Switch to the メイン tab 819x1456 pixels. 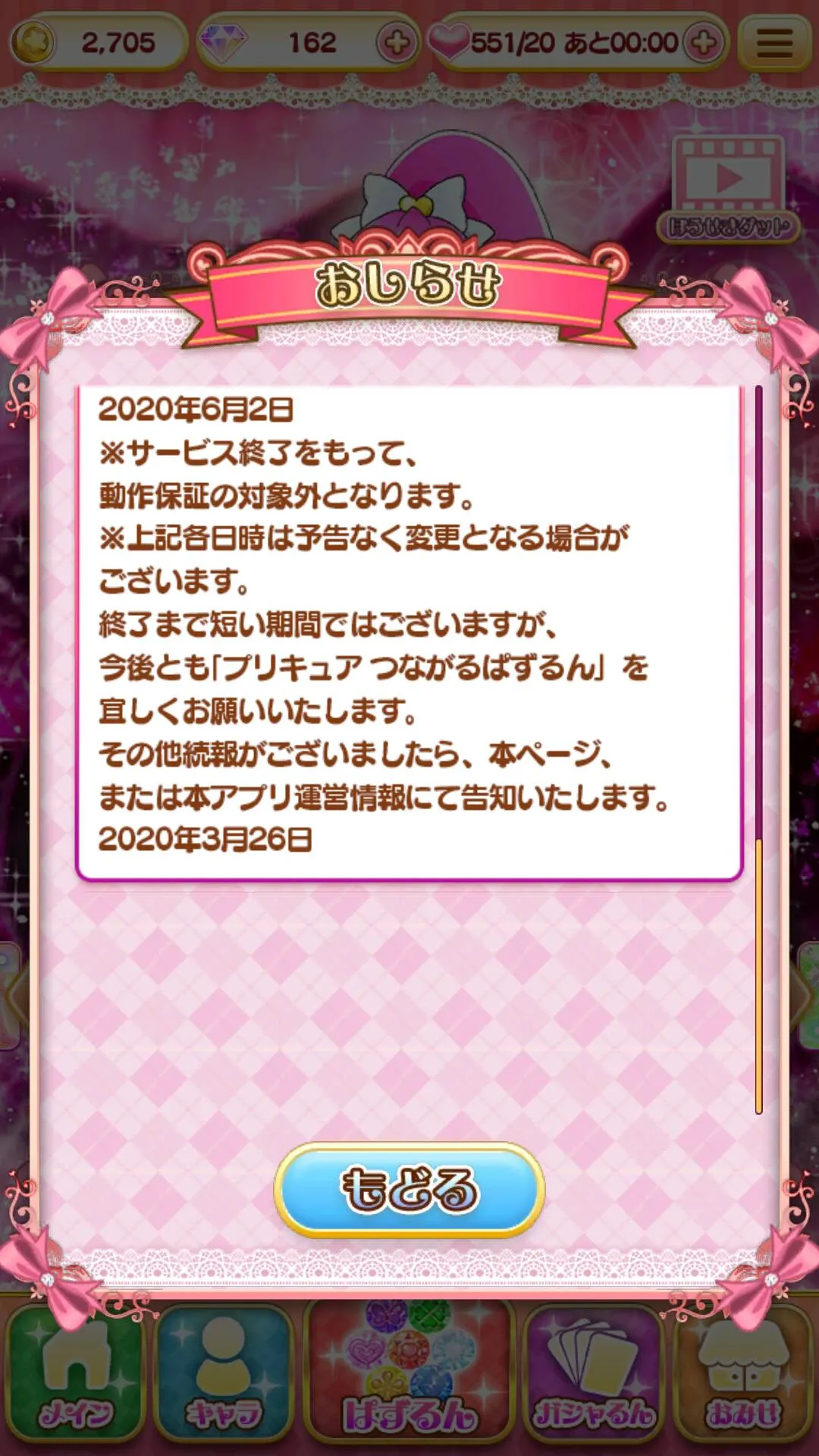76,1374
